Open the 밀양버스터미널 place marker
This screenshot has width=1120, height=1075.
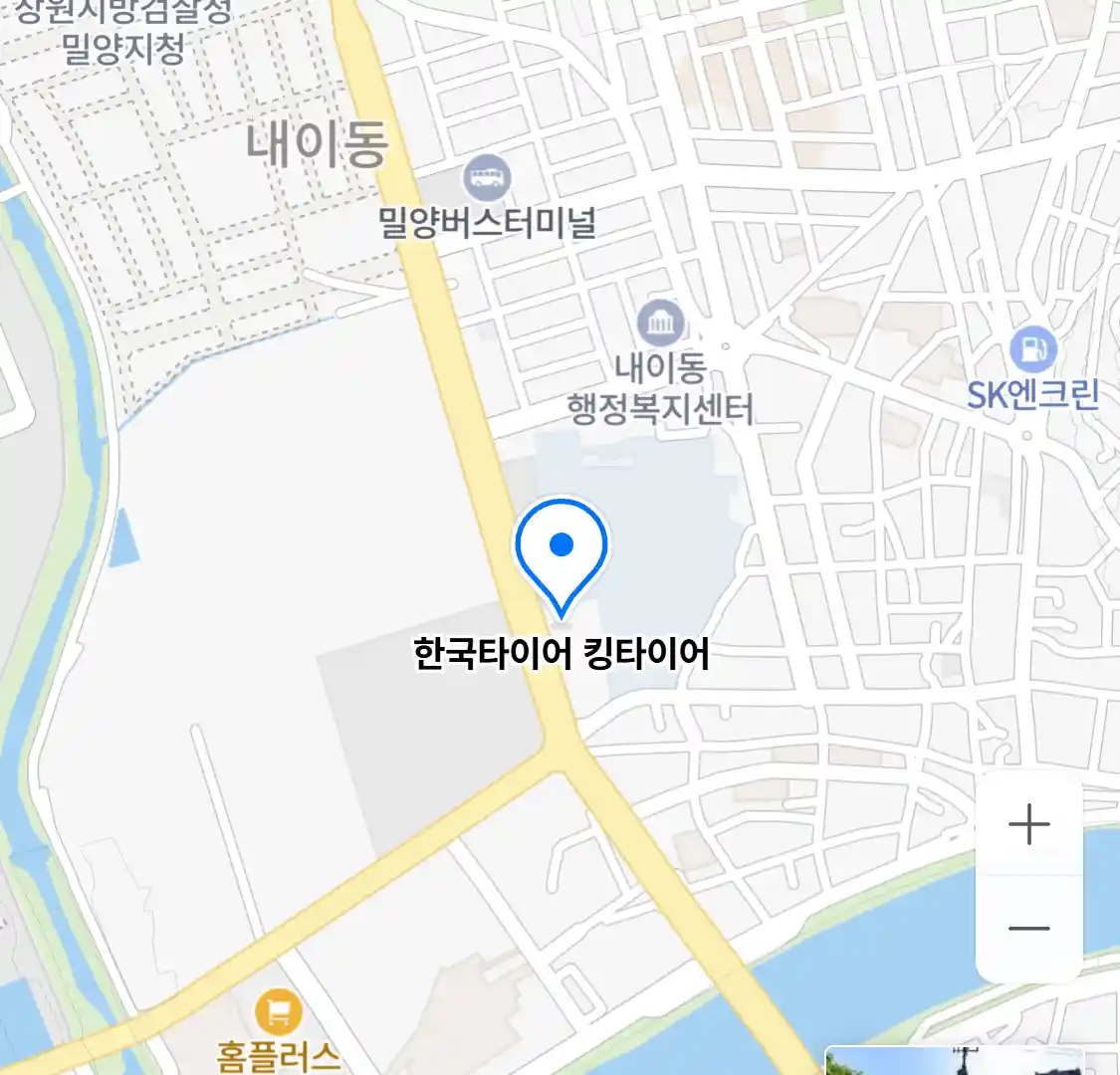tap(487, 180)
